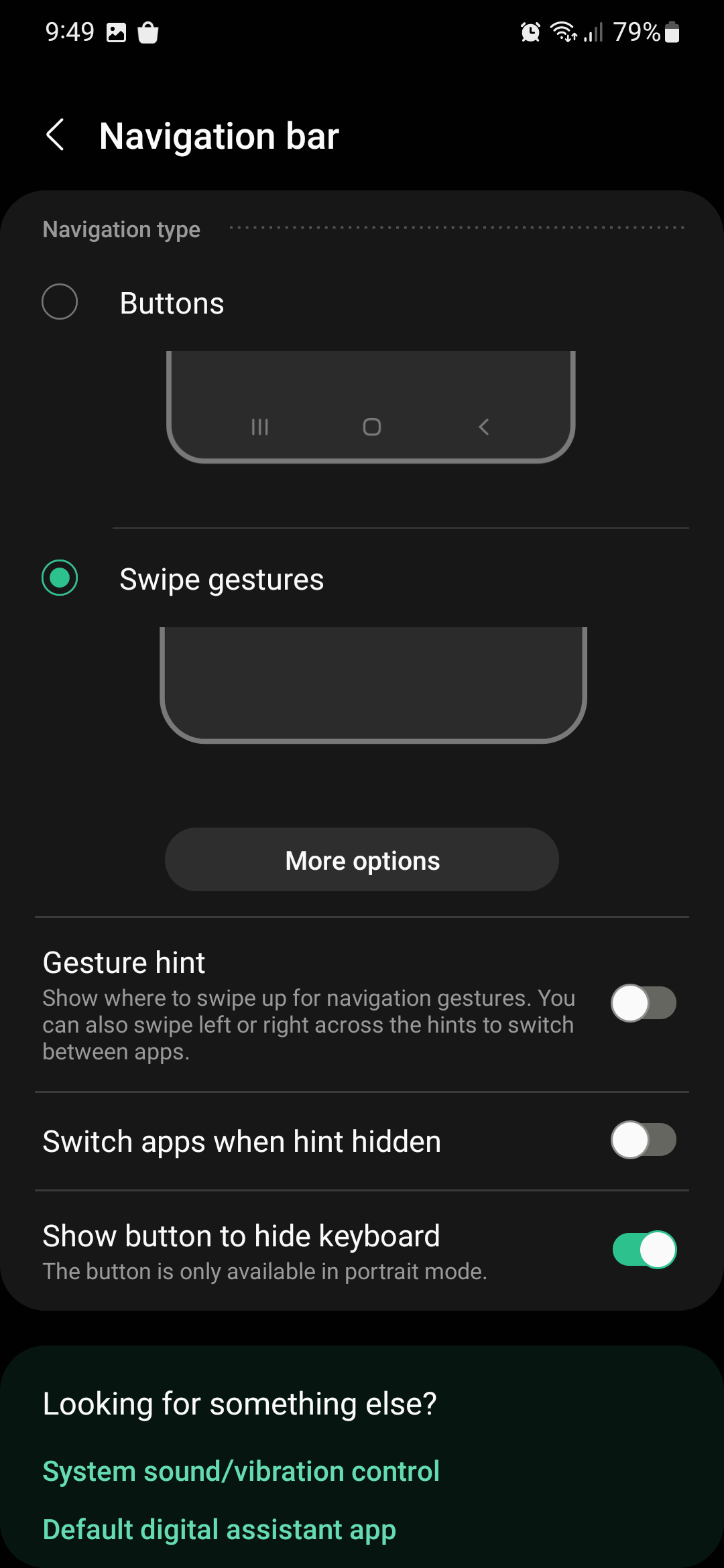Turn on the Gesture hint switch
Screen dimensions: 724x1568
tap(643, 1003)
